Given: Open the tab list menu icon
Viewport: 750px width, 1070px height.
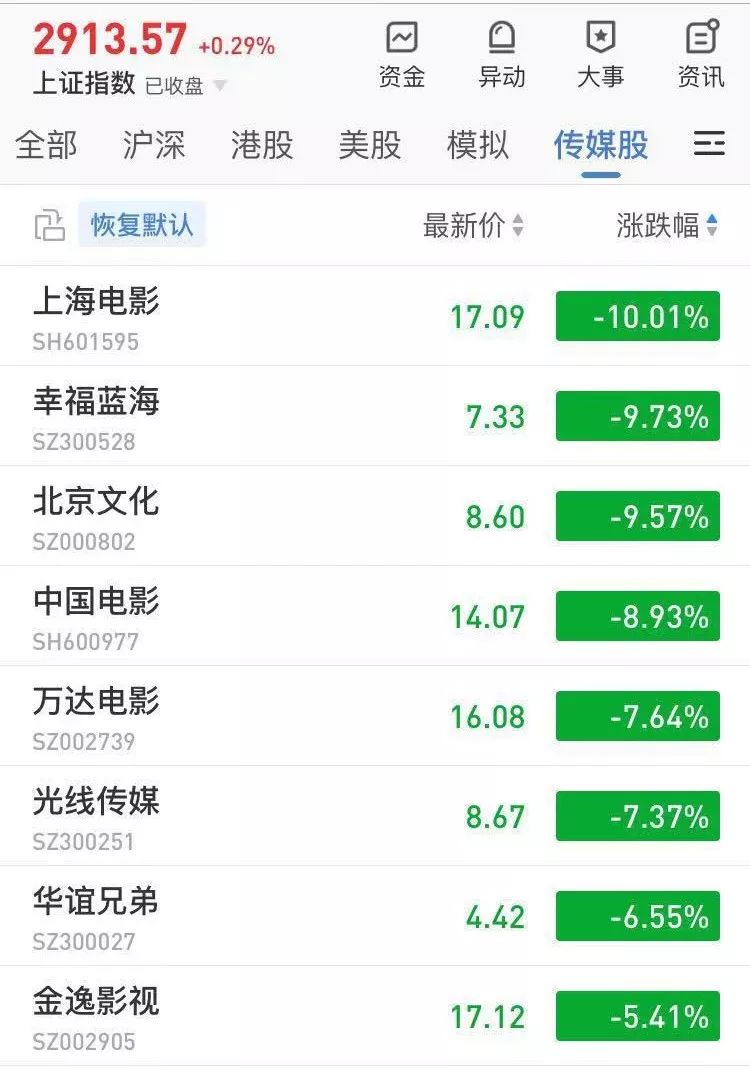Looking at the screenshot, I should (709, 144).
